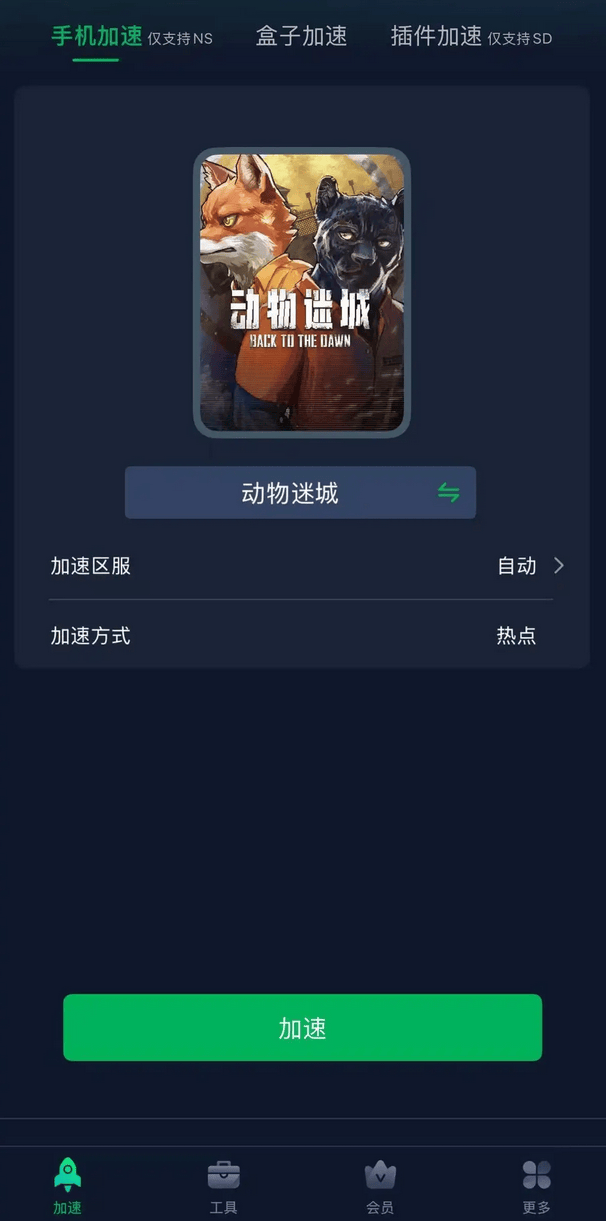
Task: Tap the green 加速 button
Action: (x=302, y=1028)
